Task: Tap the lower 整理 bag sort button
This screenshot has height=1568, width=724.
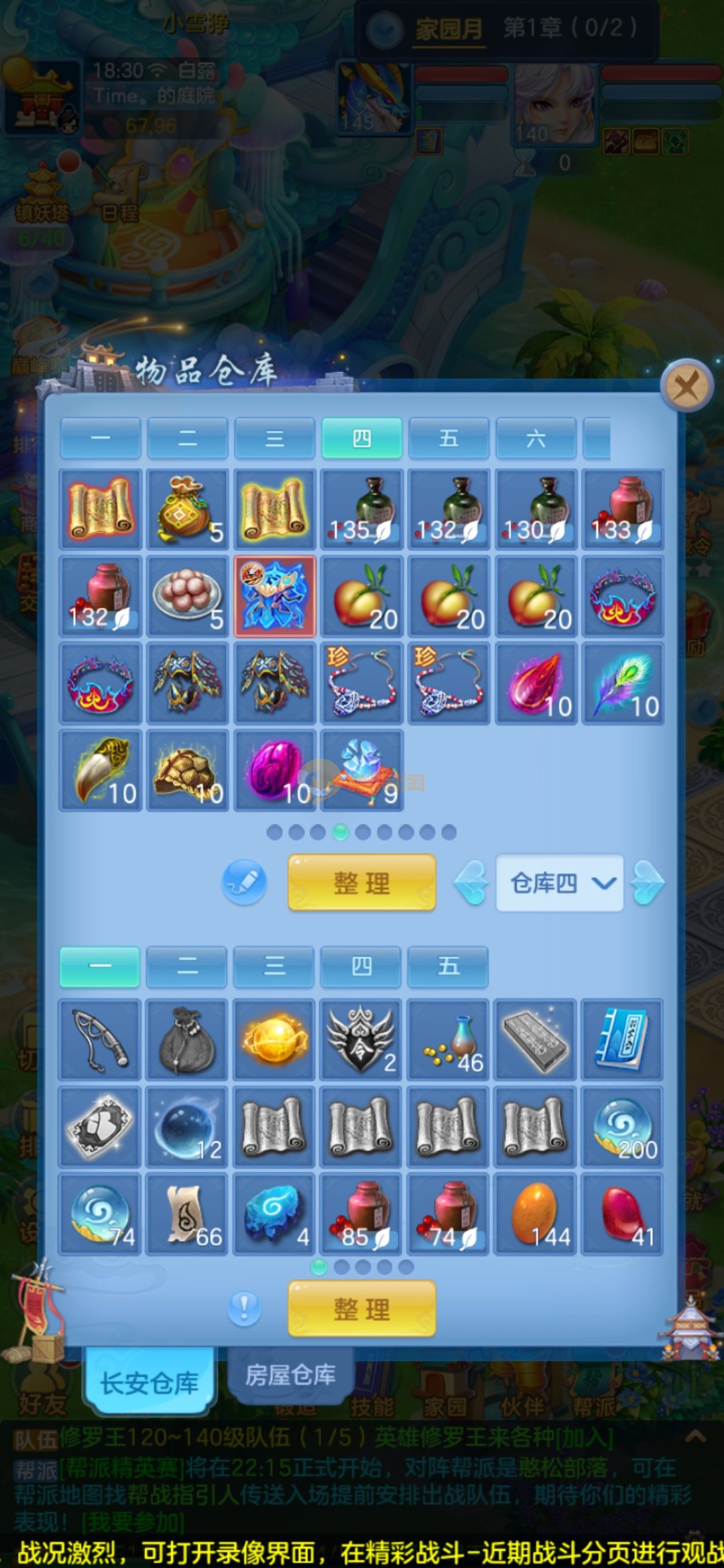Action: 362,1309
